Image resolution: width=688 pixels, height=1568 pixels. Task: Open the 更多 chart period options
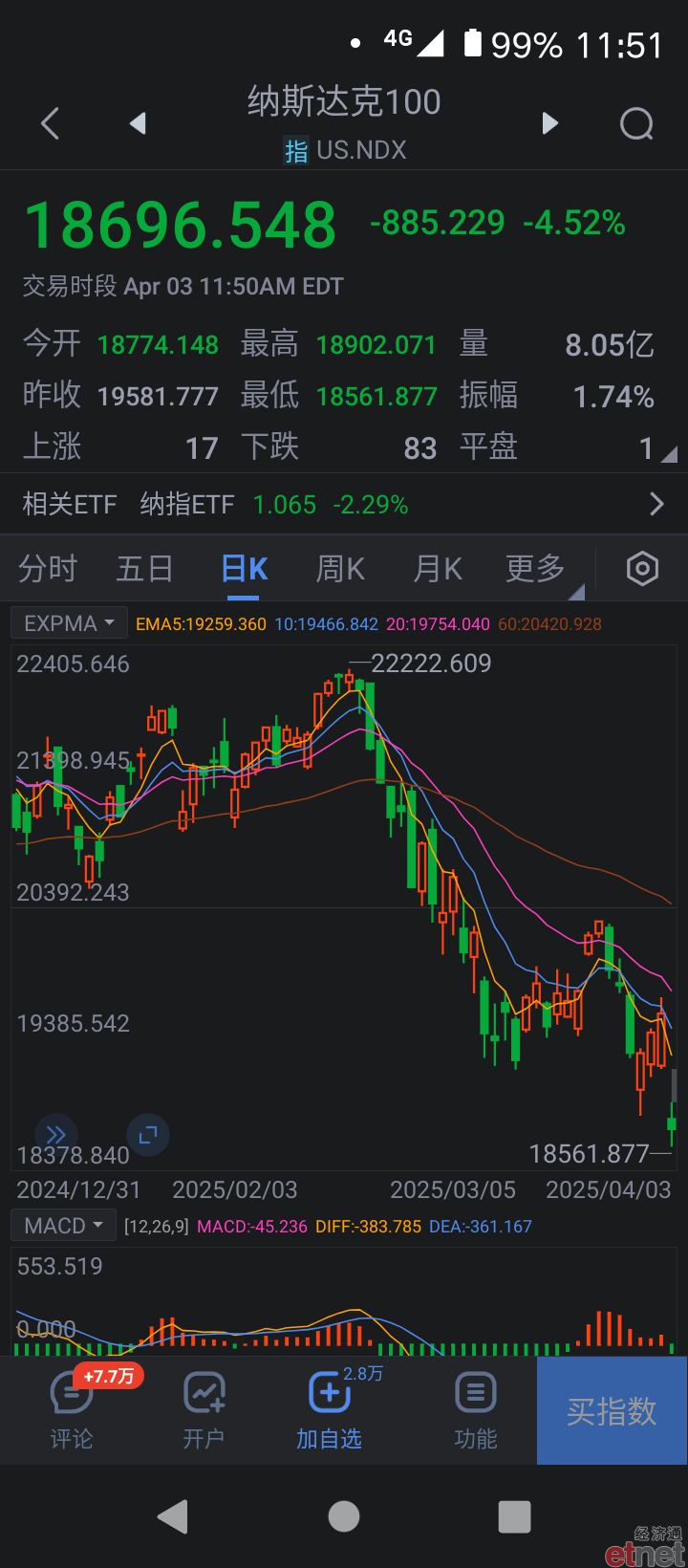click(537, 569)
